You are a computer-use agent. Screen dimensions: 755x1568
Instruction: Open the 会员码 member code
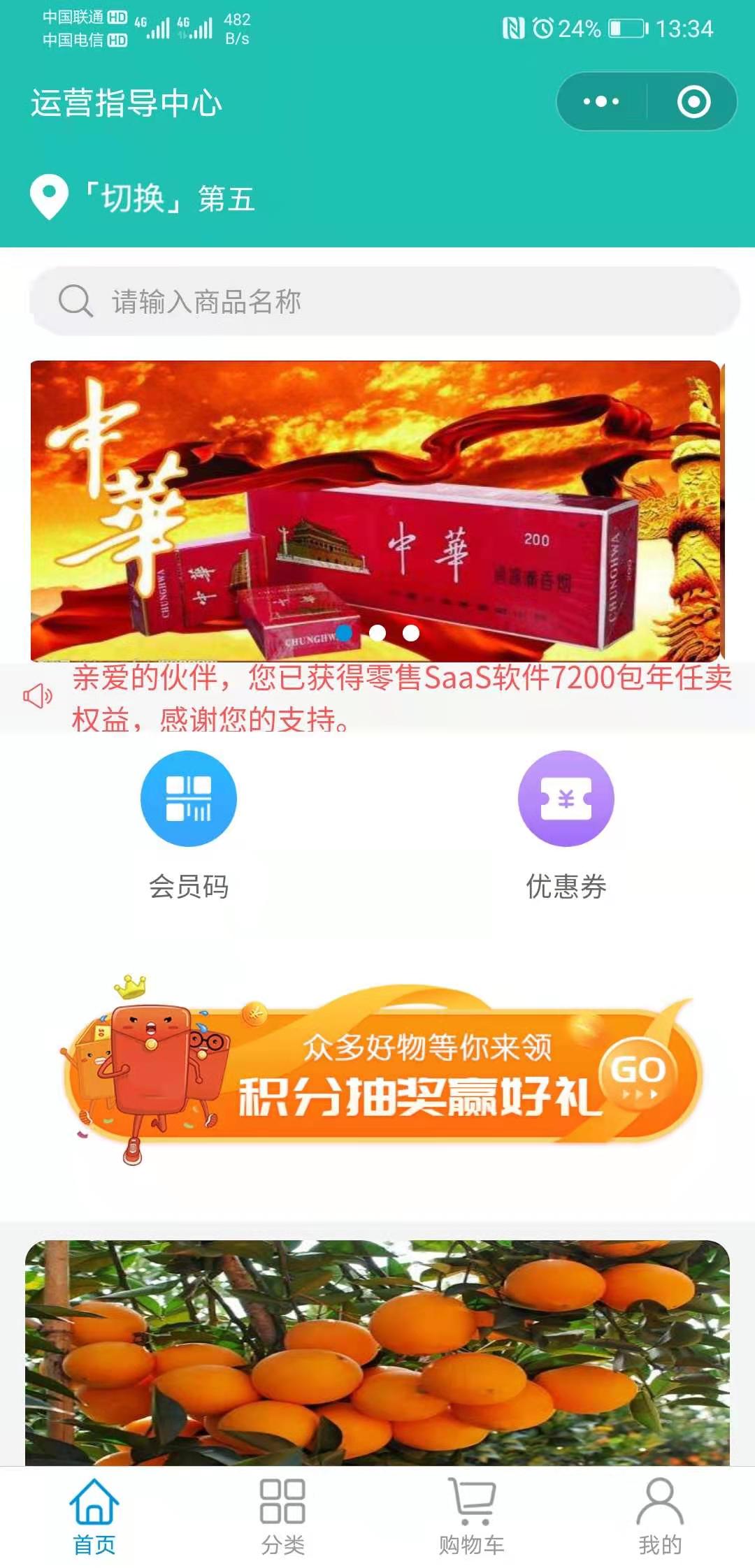point(189,826)
